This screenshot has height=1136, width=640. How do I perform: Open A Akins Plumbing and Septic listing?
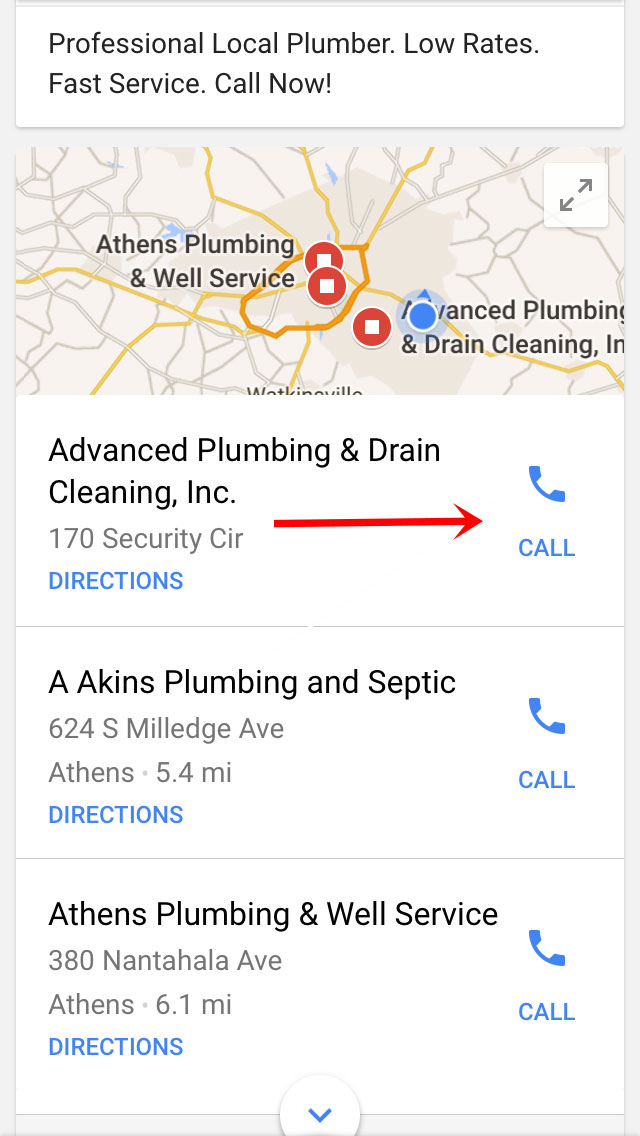click(x=252, y=683)
